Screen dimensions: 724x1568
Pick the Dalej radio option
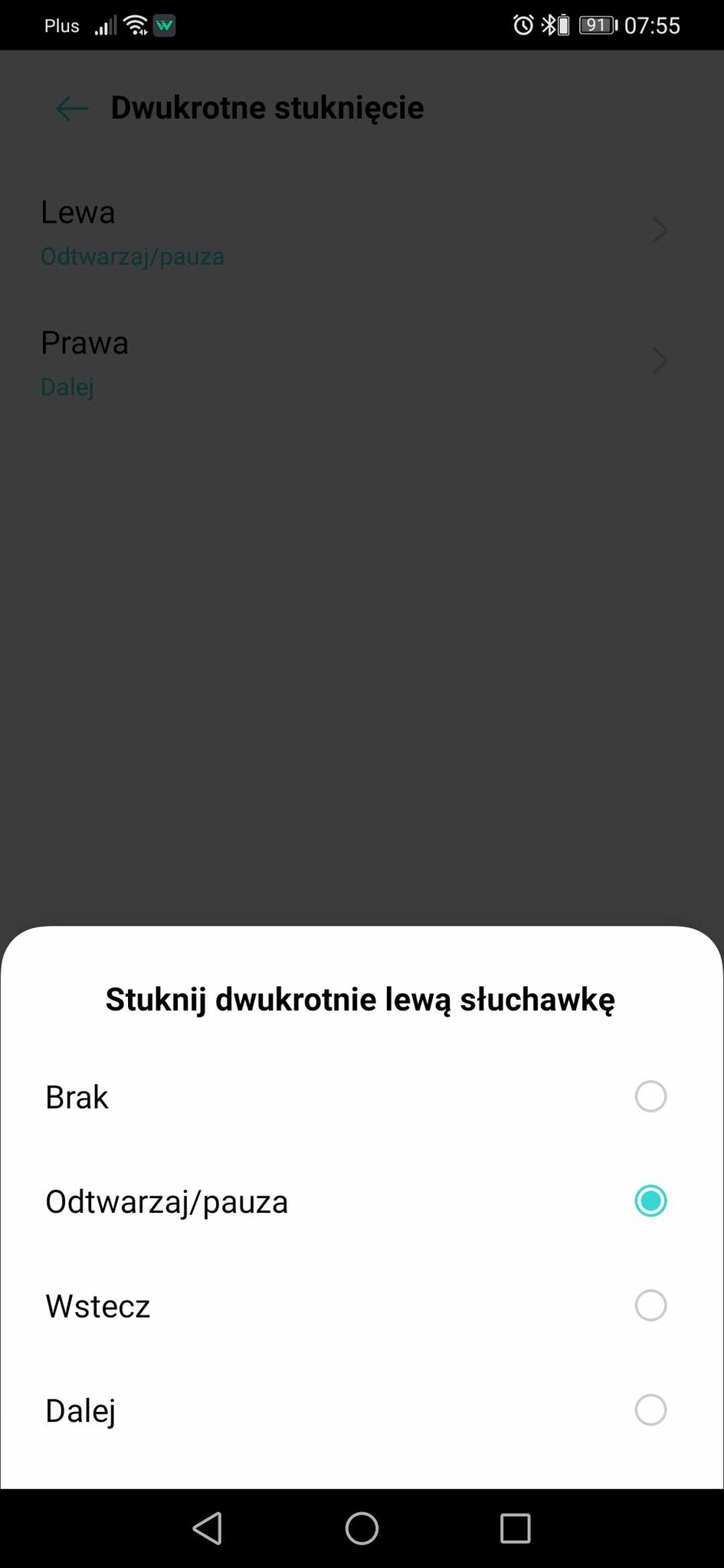coord(362,1410)
